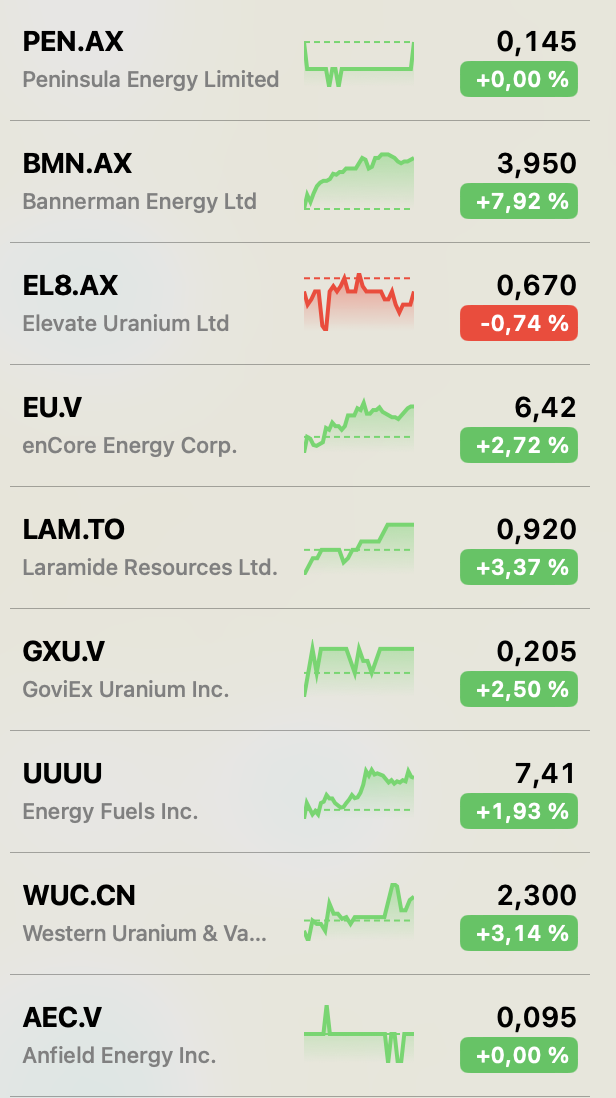616x1098 pixels.
Task: Tap the +3,14 % badge for WUC.CN
Action: (x=518, y=934)
